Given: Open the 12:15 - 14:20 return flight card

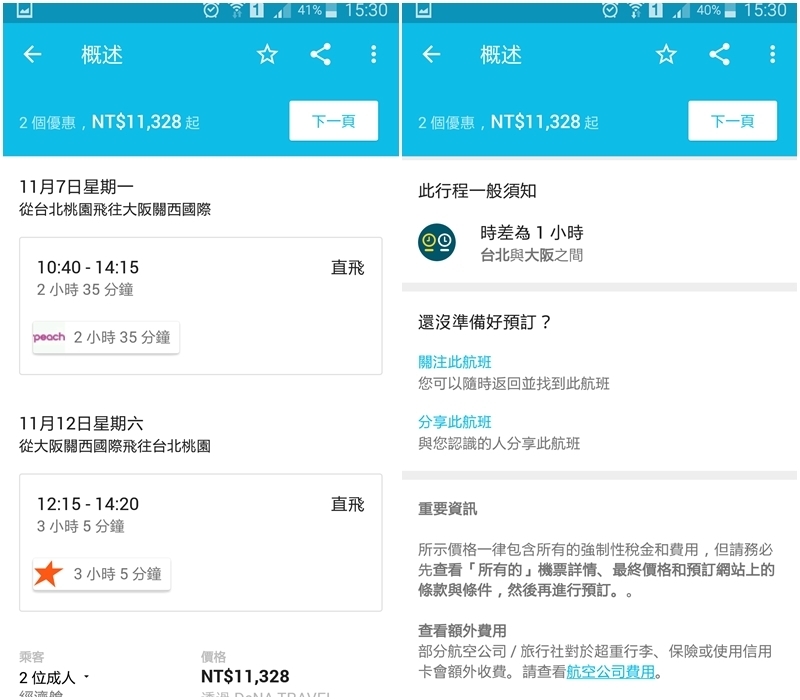Looking at the screenshot, I should [200, 541].
